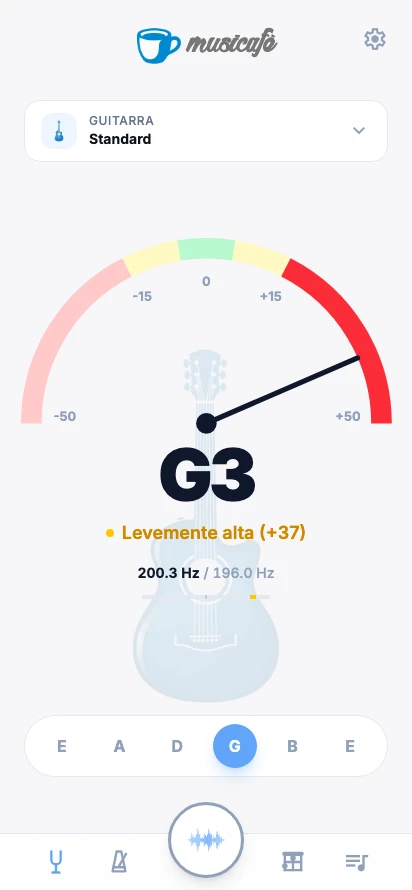Expand the Guitarra Standard tuning dropdown

pyautogui.click(x=206, y=131)
